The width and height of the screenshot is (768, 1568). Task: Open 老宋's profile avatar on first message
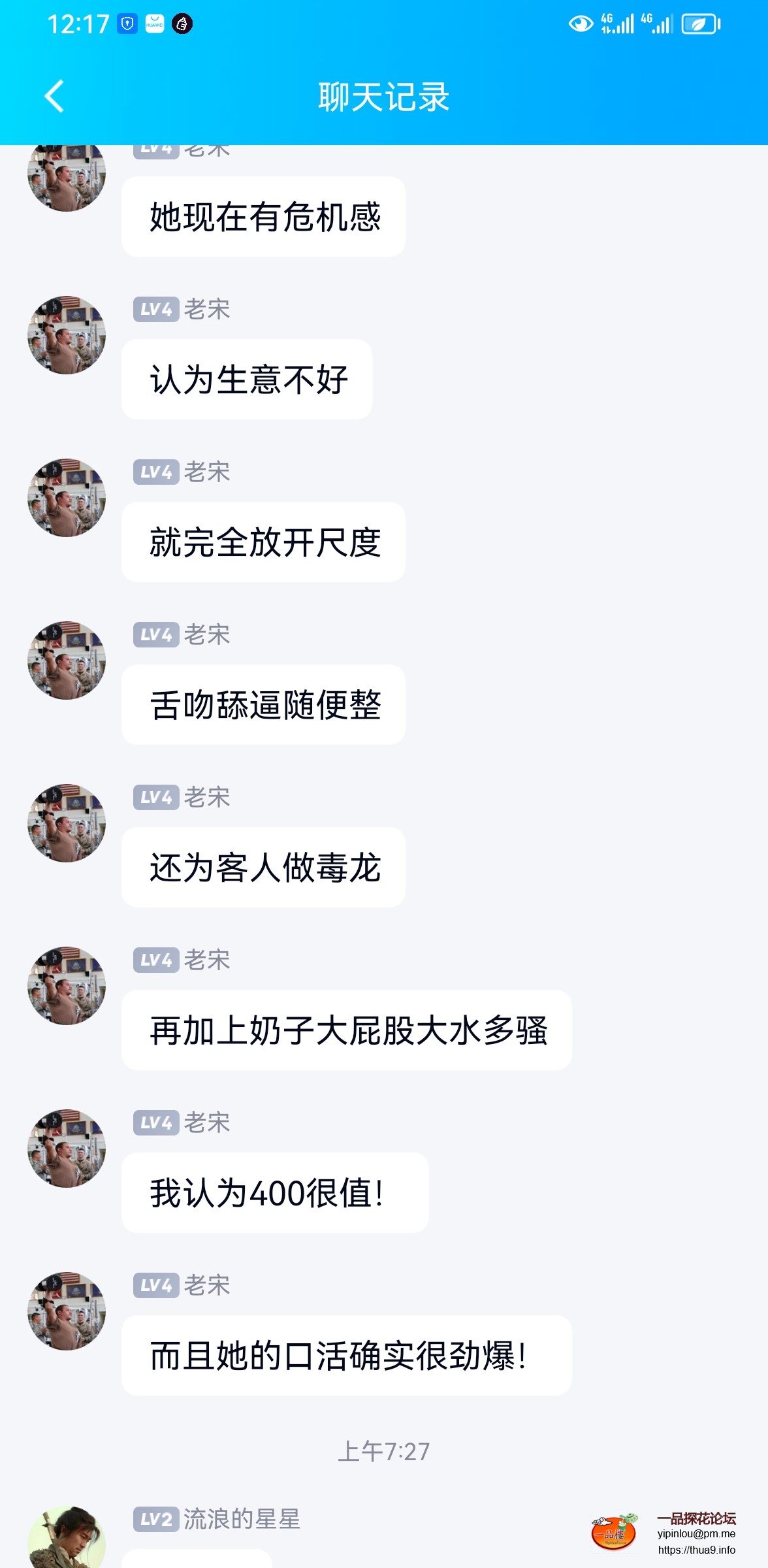tap(67, 176)
